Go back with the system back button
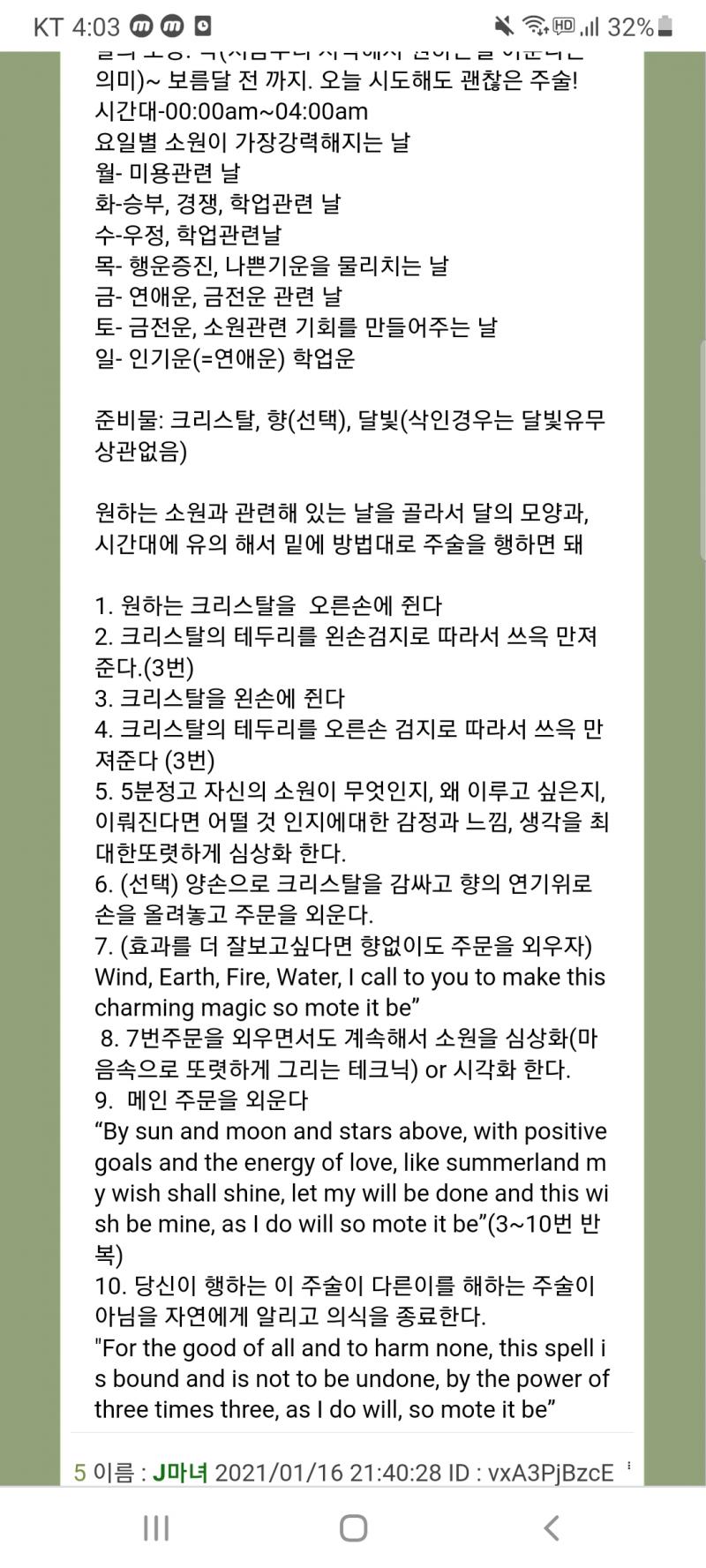The image size is (706, 1568). (551, 1527)
